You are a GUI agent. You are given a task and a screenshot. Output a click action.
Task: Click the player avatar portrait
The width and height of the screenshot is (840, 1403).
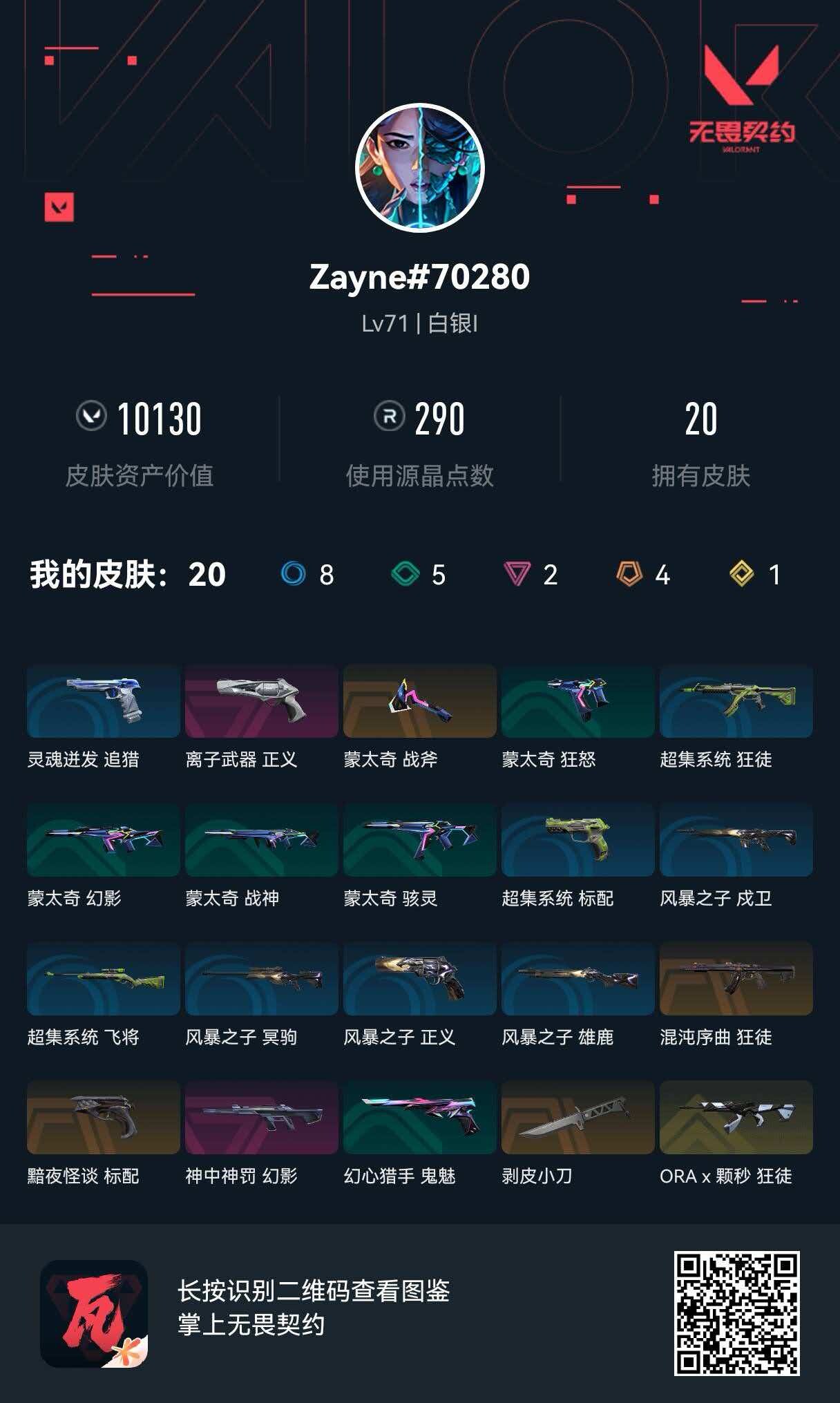point(420,166)
